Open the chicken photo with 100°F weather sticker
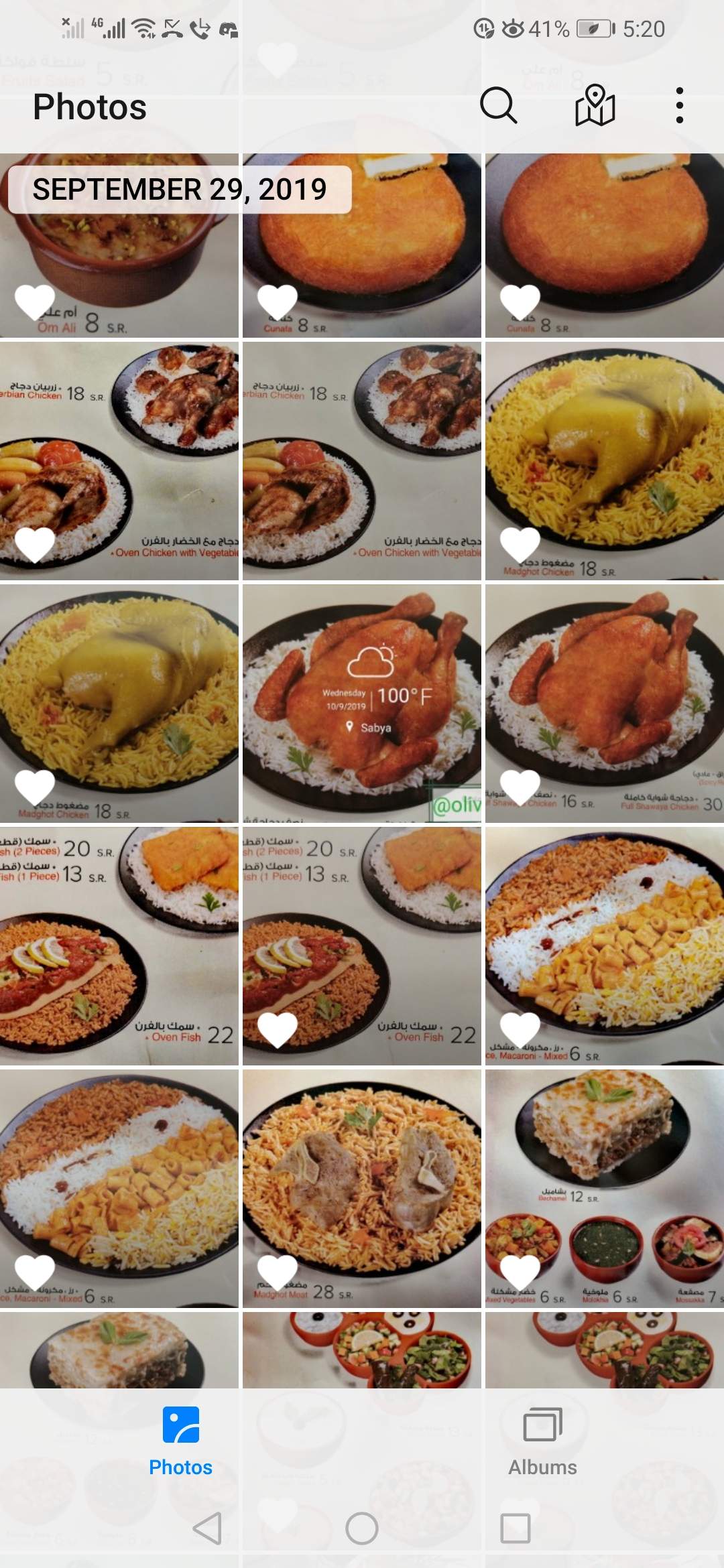The width and height of the screenshot is (724, 1568). (x=362, y=703)
